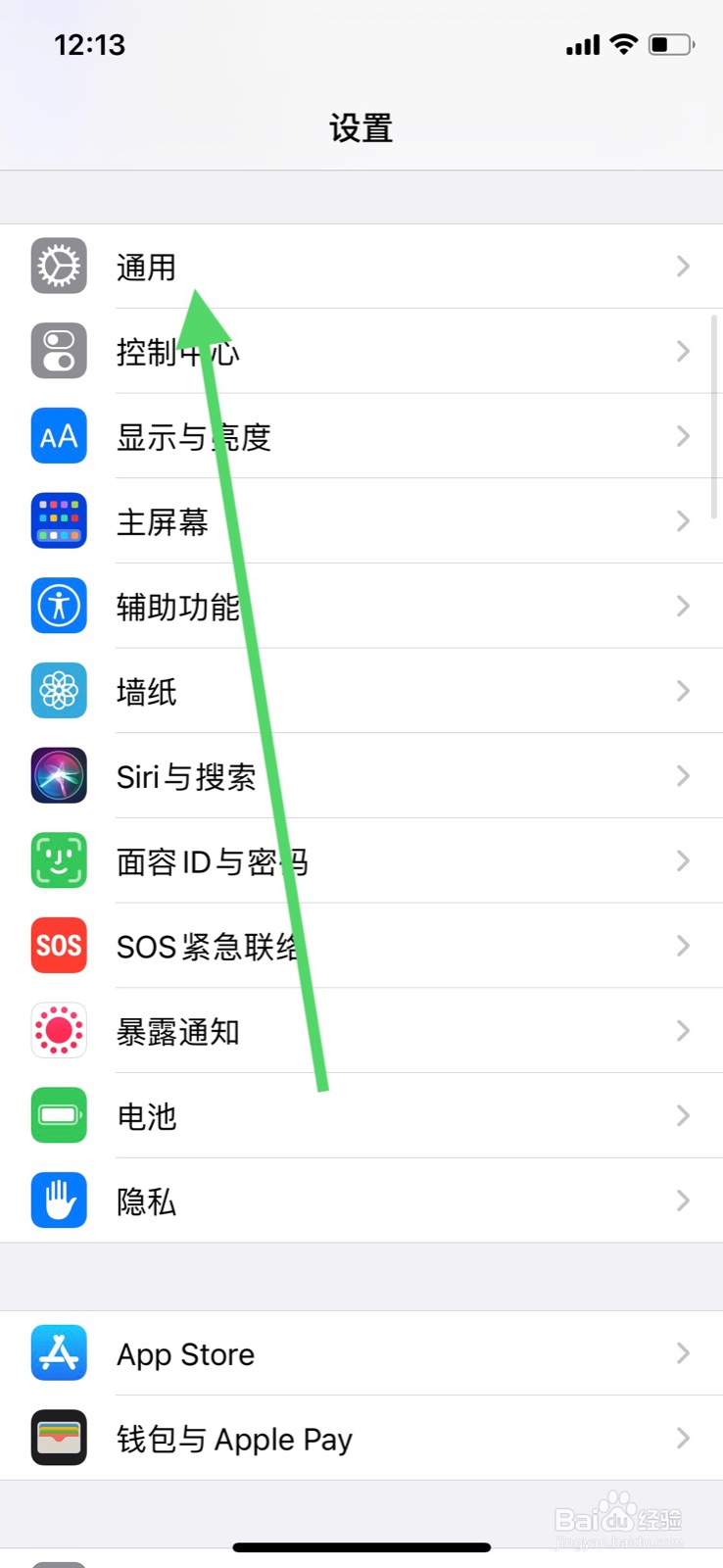Expand 钱包与 Apple Pay via its chevron

683,1439
